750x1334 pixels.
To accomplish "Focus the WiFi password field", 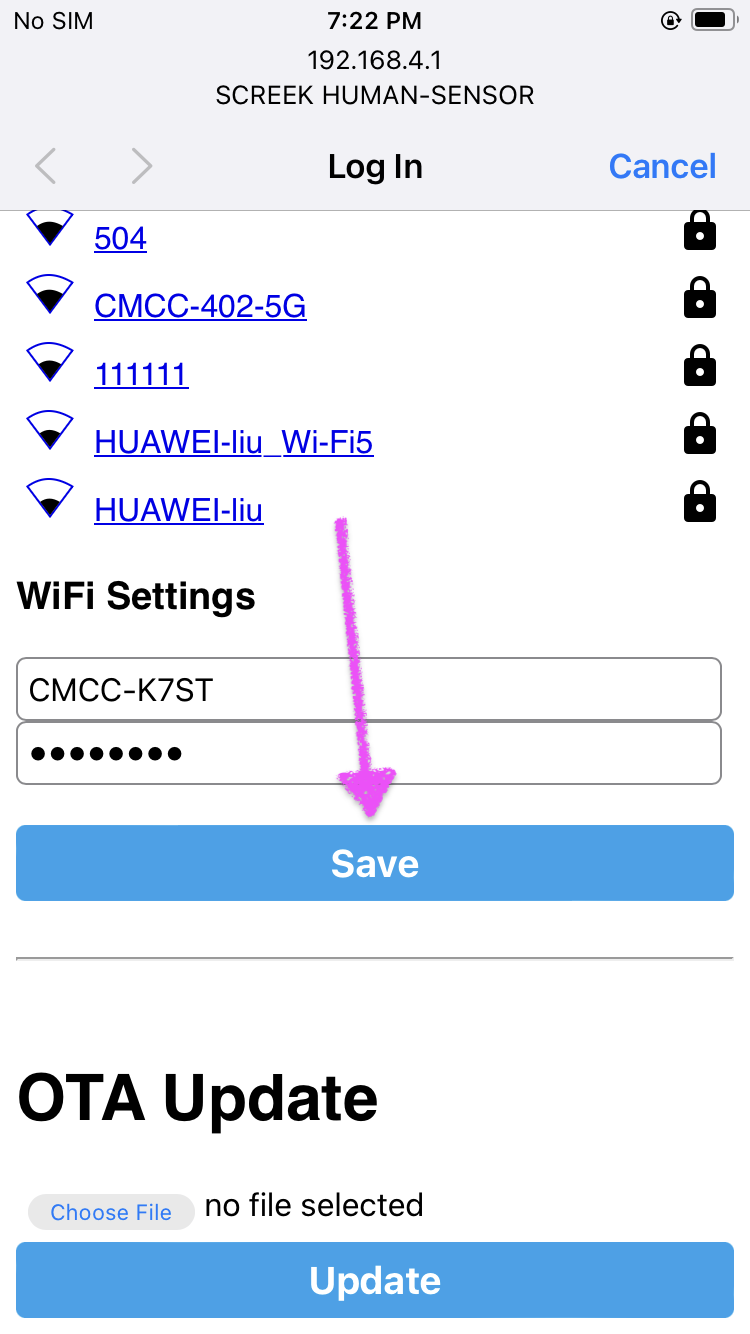I will tap(369, 753).
